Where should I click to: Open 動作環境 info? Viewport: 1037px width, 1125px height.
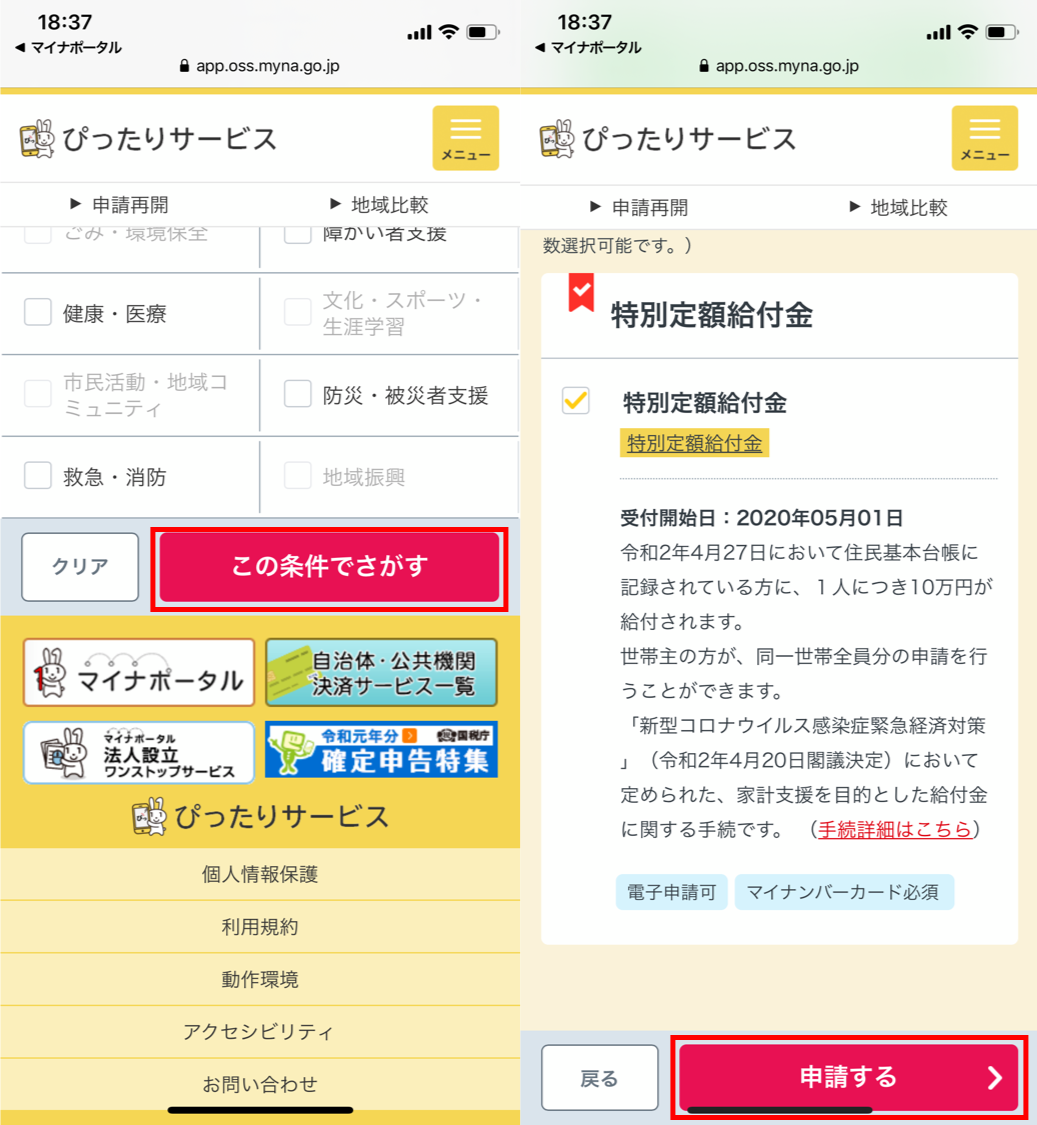click(x=260, y=979)
